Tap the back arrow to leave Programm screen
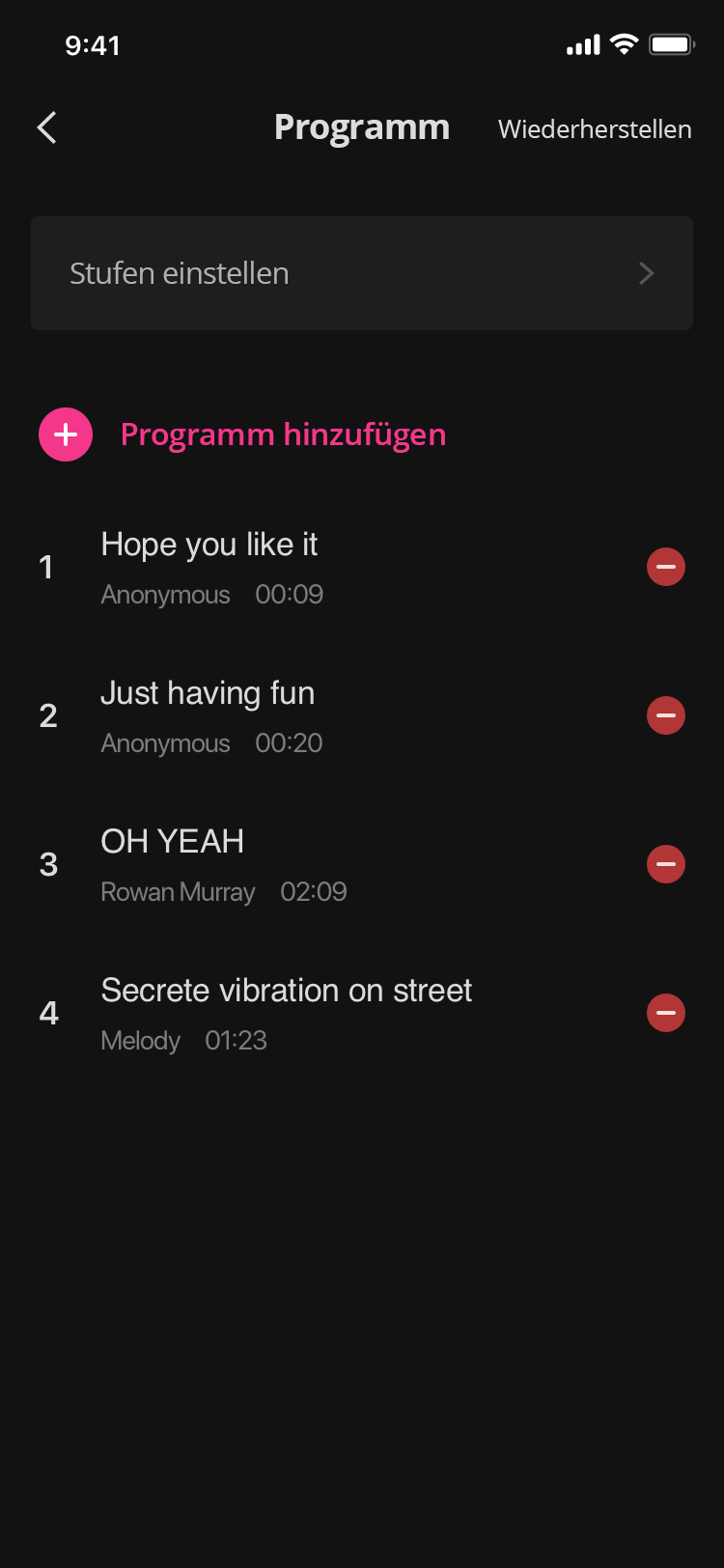Screen dimensions: 724x1568 tap(45, 126)
